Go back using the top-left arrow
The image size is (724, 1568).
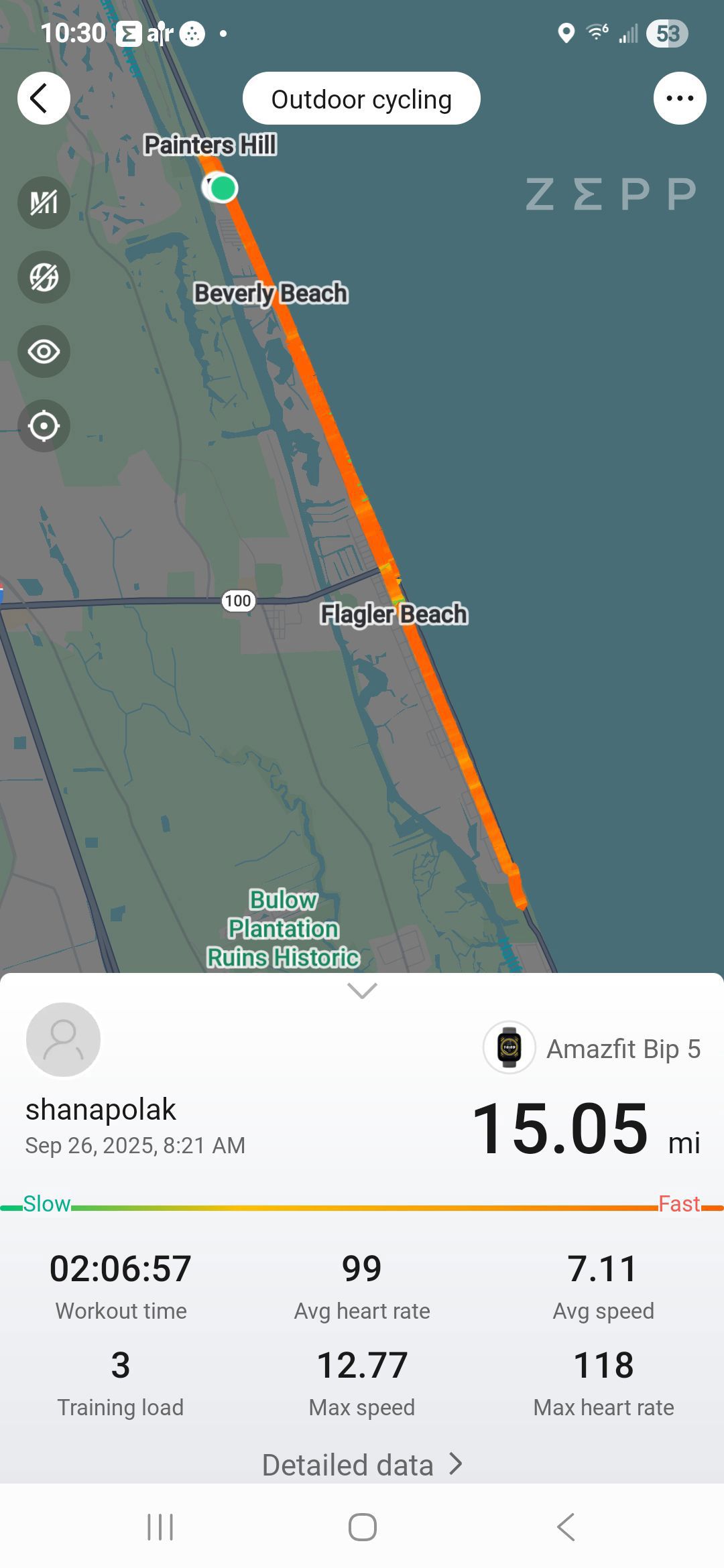(x=44, y=99)
